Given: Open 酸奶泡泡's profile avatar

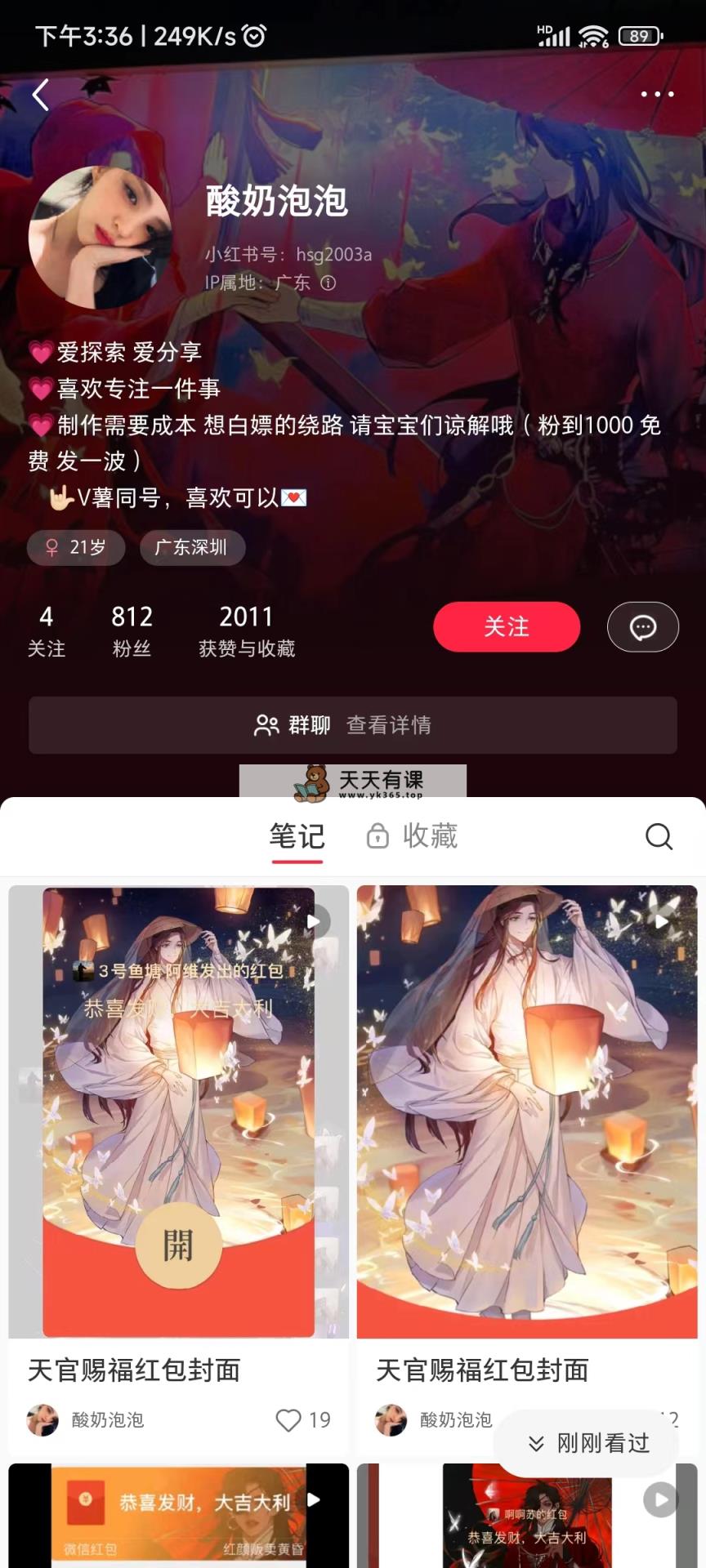Looking at the screenshot, I should pos(101,238).
